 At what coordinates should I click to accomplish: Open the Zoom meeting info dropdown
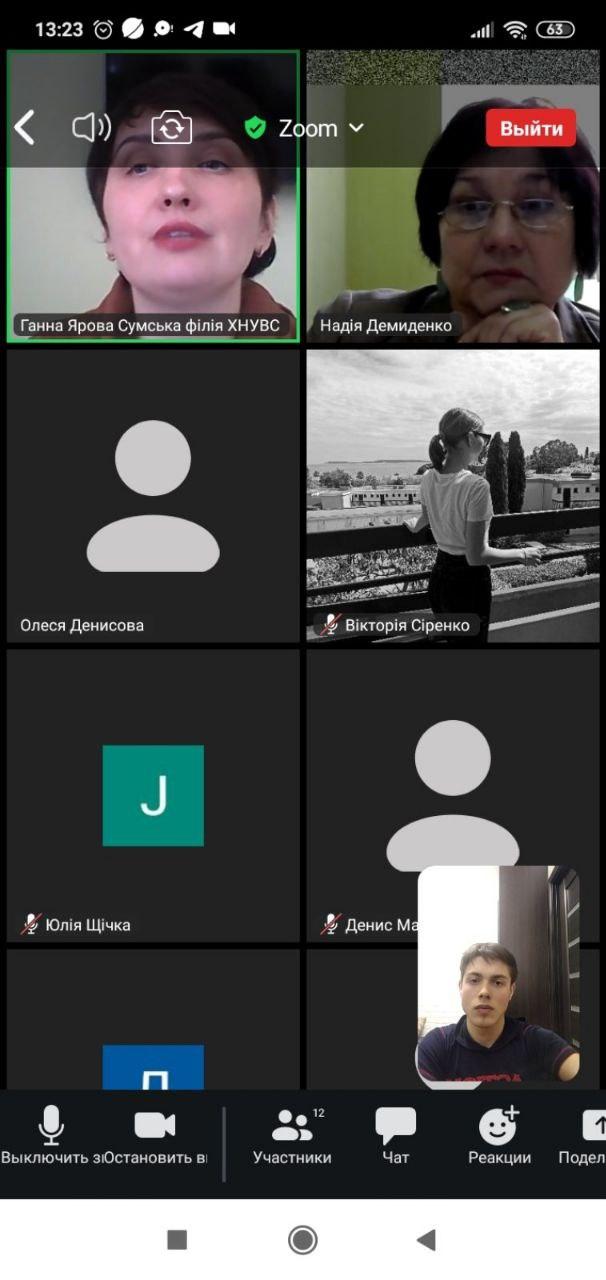pos(305,128)
